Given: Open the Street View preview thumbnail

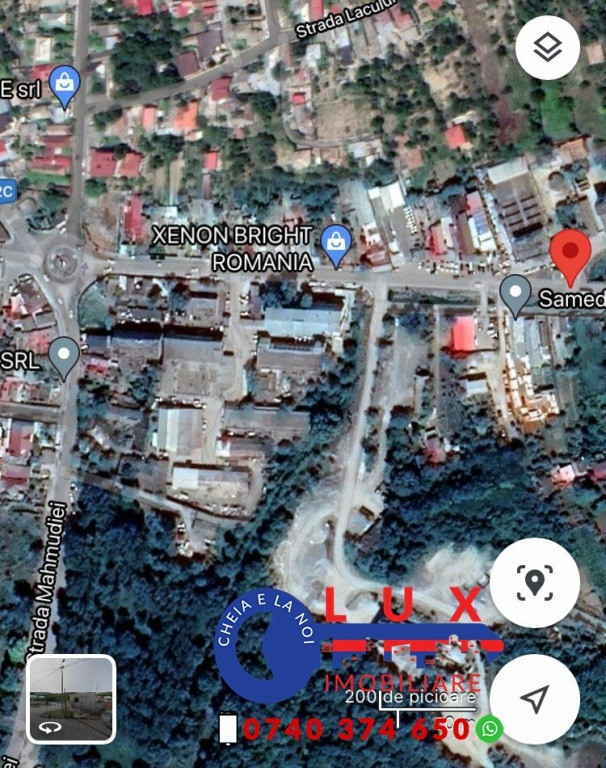Looking at the screenshot, I should coord(71,698).
